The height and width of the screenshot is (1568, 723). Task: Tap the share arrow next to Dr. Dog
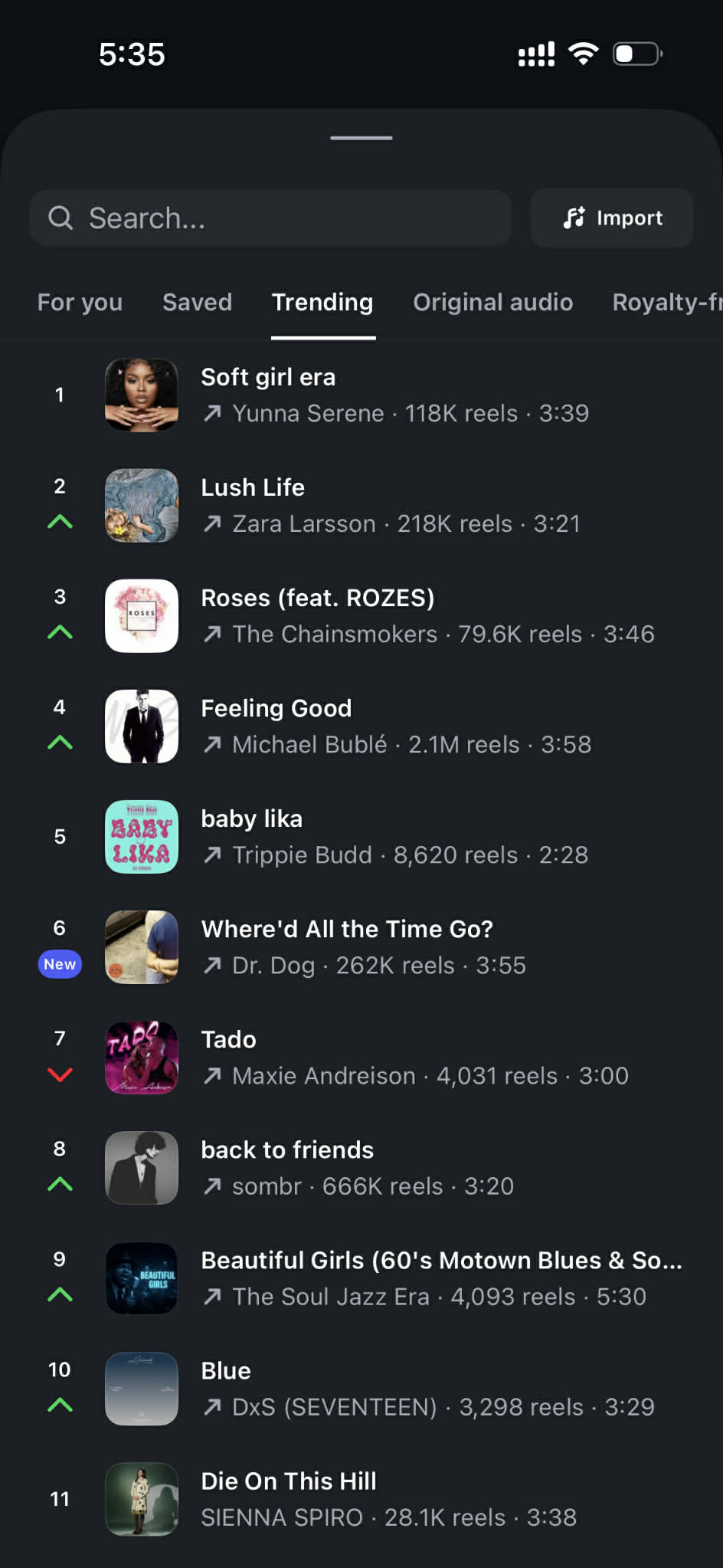(x=212, y=966)
